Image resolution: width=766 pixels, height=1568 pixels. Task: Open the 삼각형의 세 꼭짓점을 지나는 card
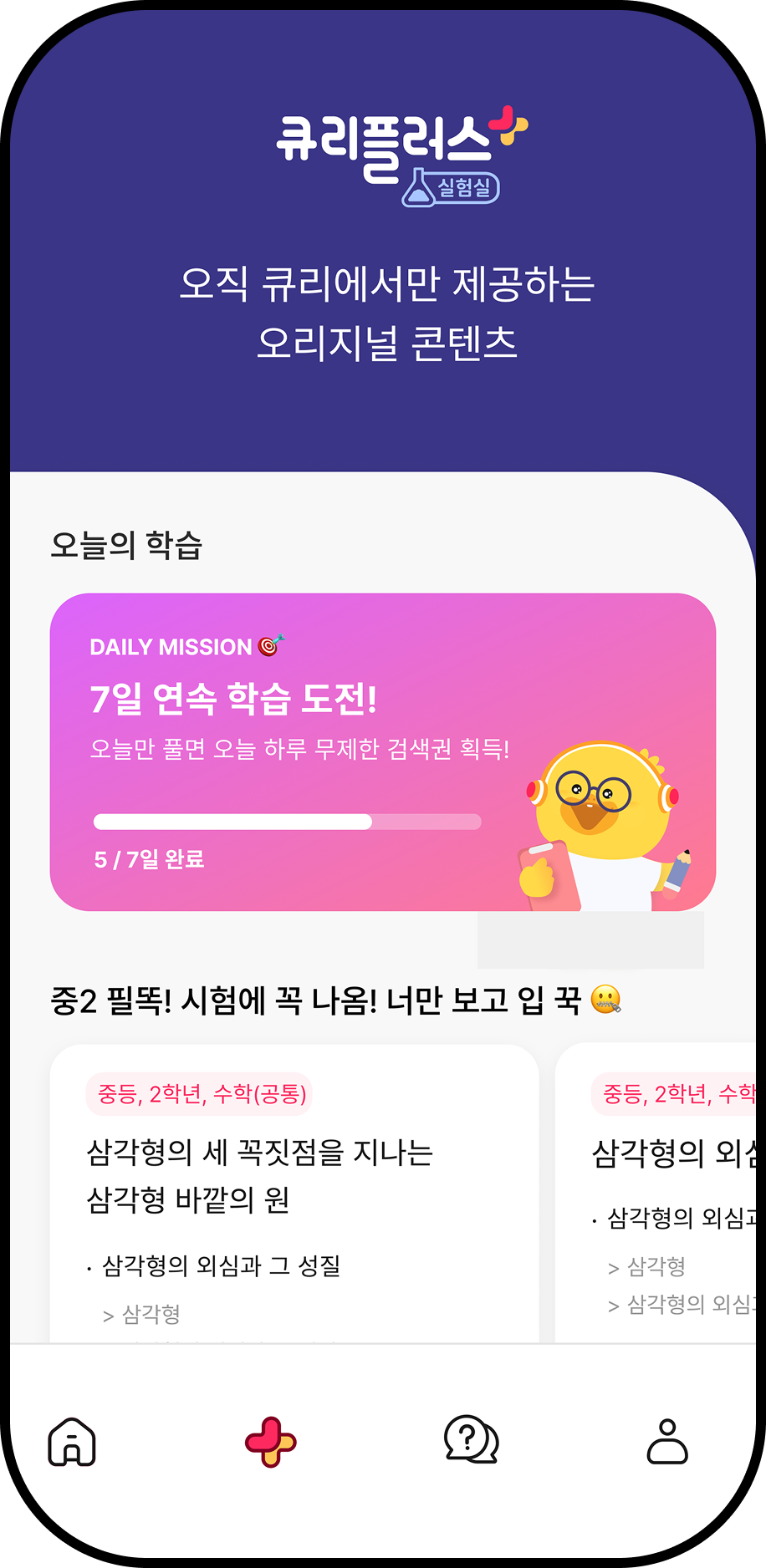(x=294, y=1194)
